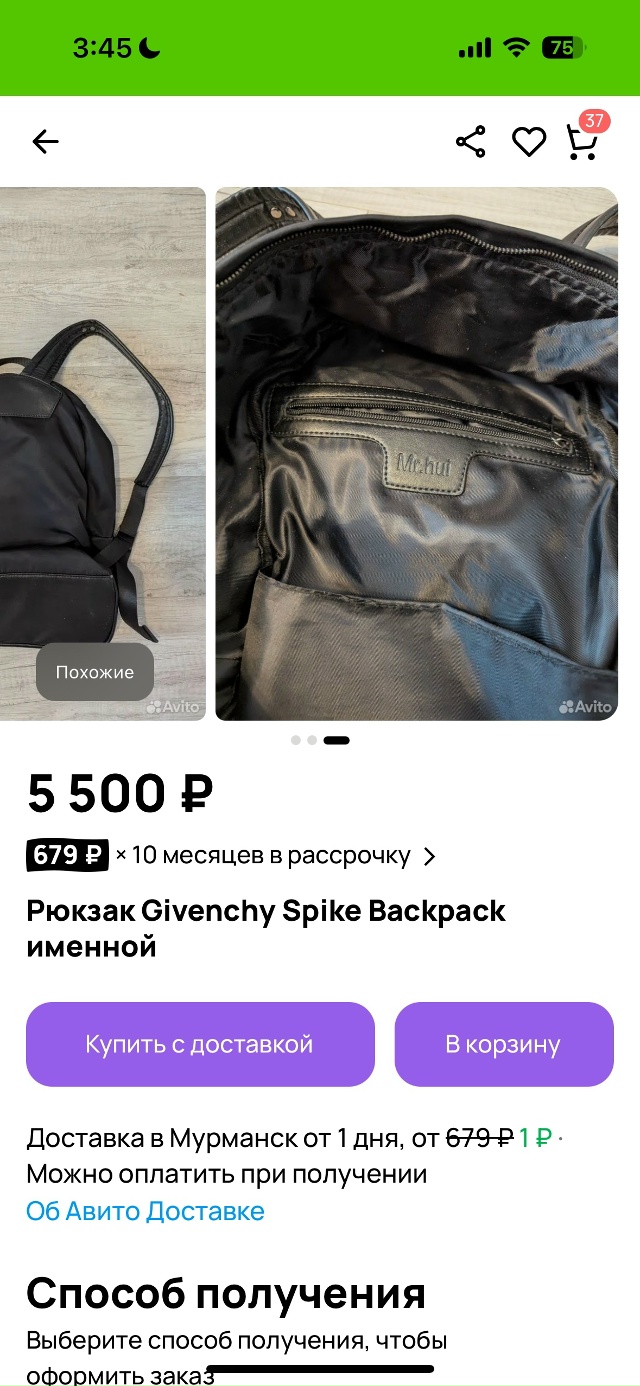Open the shopping cart with 37 items
The height and width of the screenshot is (1386, 640).
[x=582, y=141]
